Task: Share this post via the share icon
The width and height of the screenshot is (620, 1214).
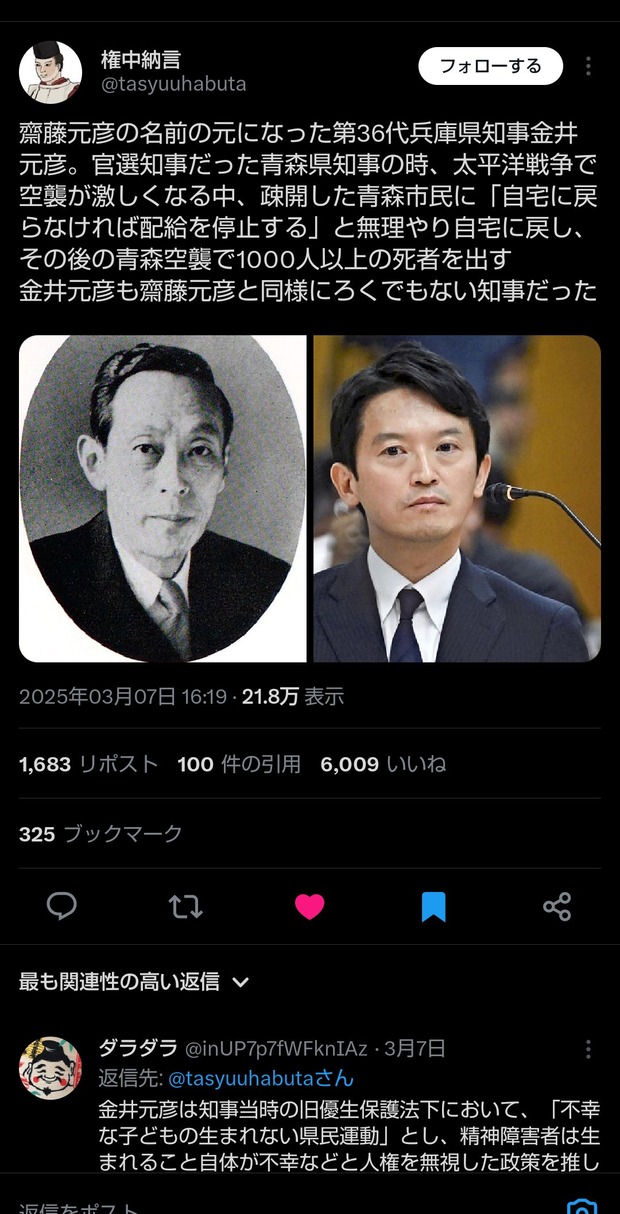Action: (x=557, y=906)
